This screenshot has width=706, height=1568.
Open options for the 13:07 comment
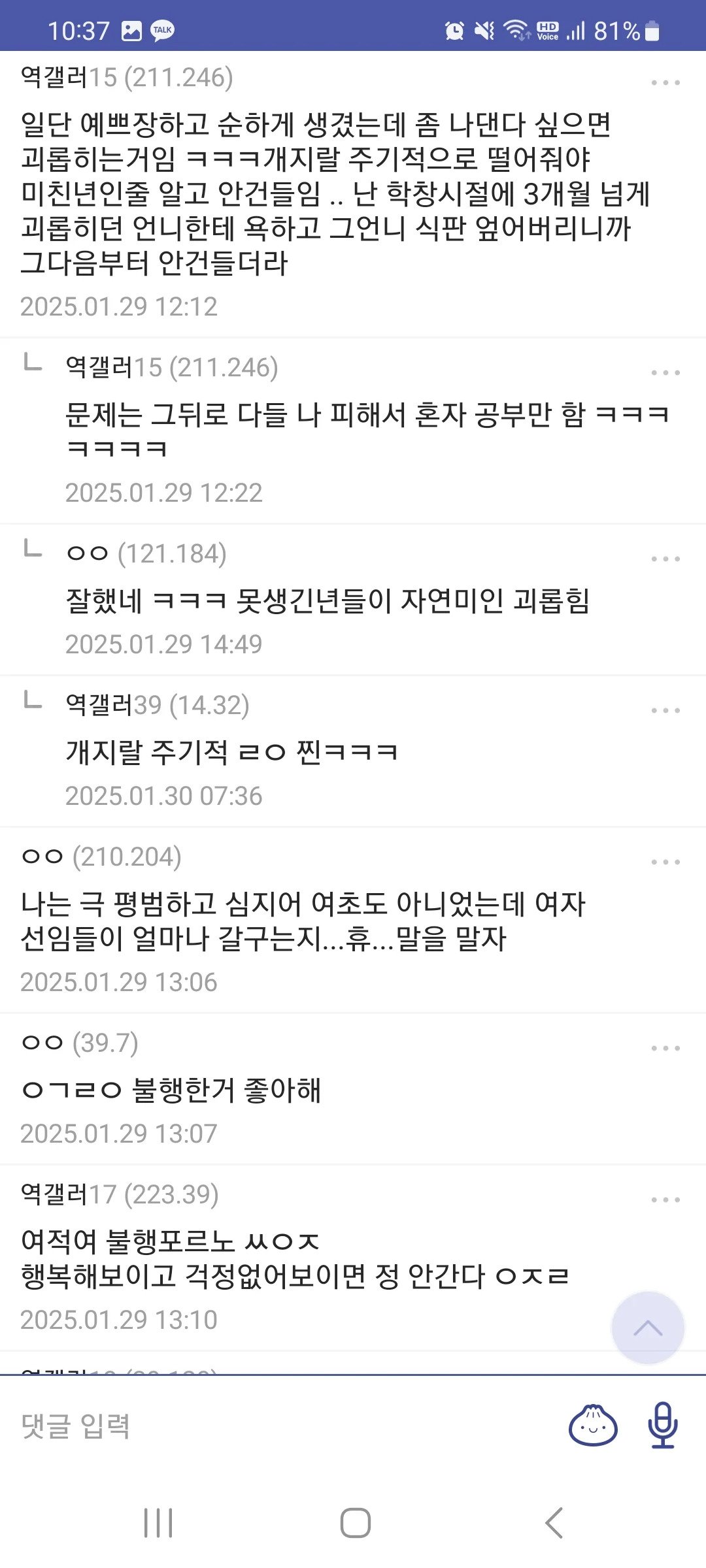point(665,1049)
